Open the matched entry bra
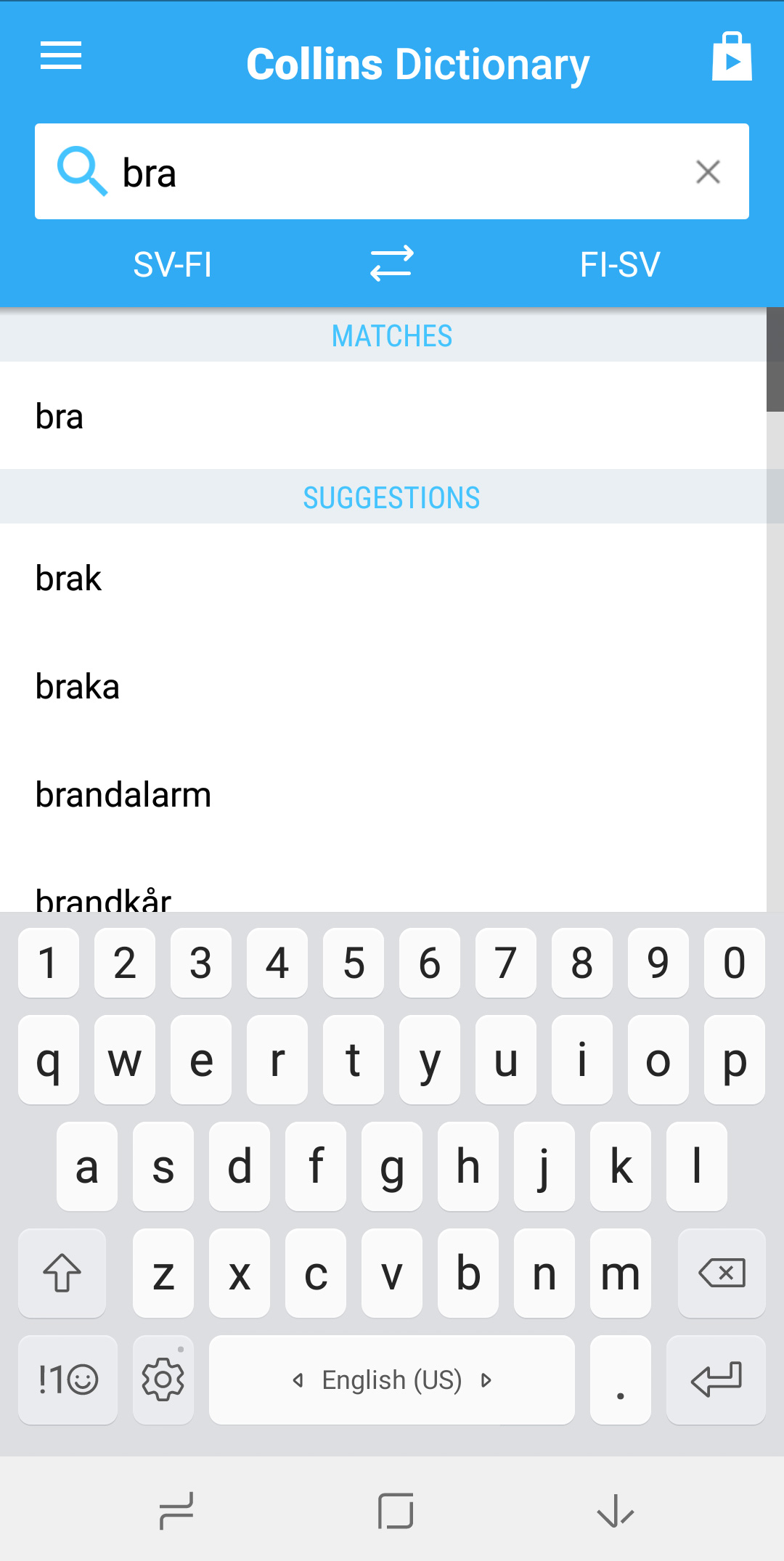 [383, 416]
